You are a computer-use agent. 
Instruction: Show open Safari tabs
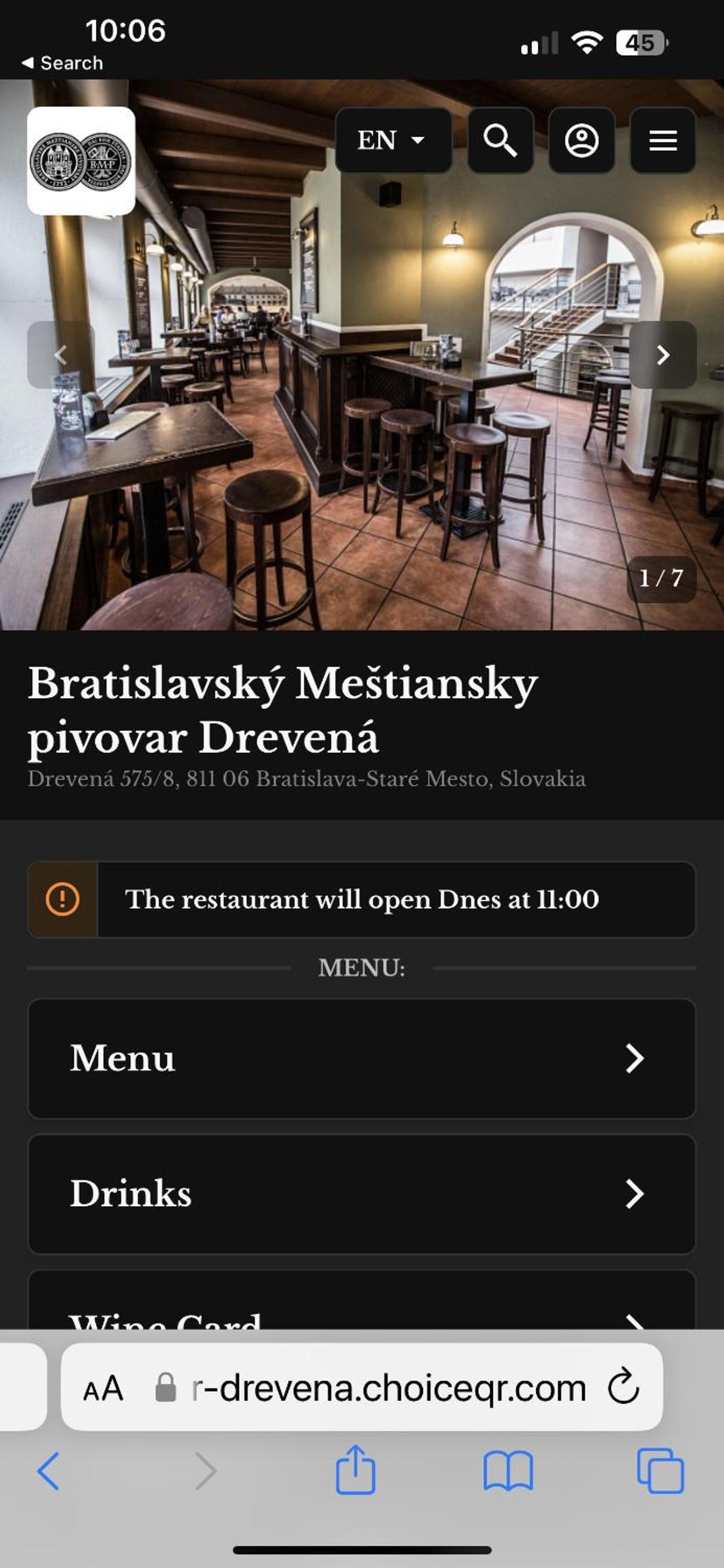click(661, 1470)
